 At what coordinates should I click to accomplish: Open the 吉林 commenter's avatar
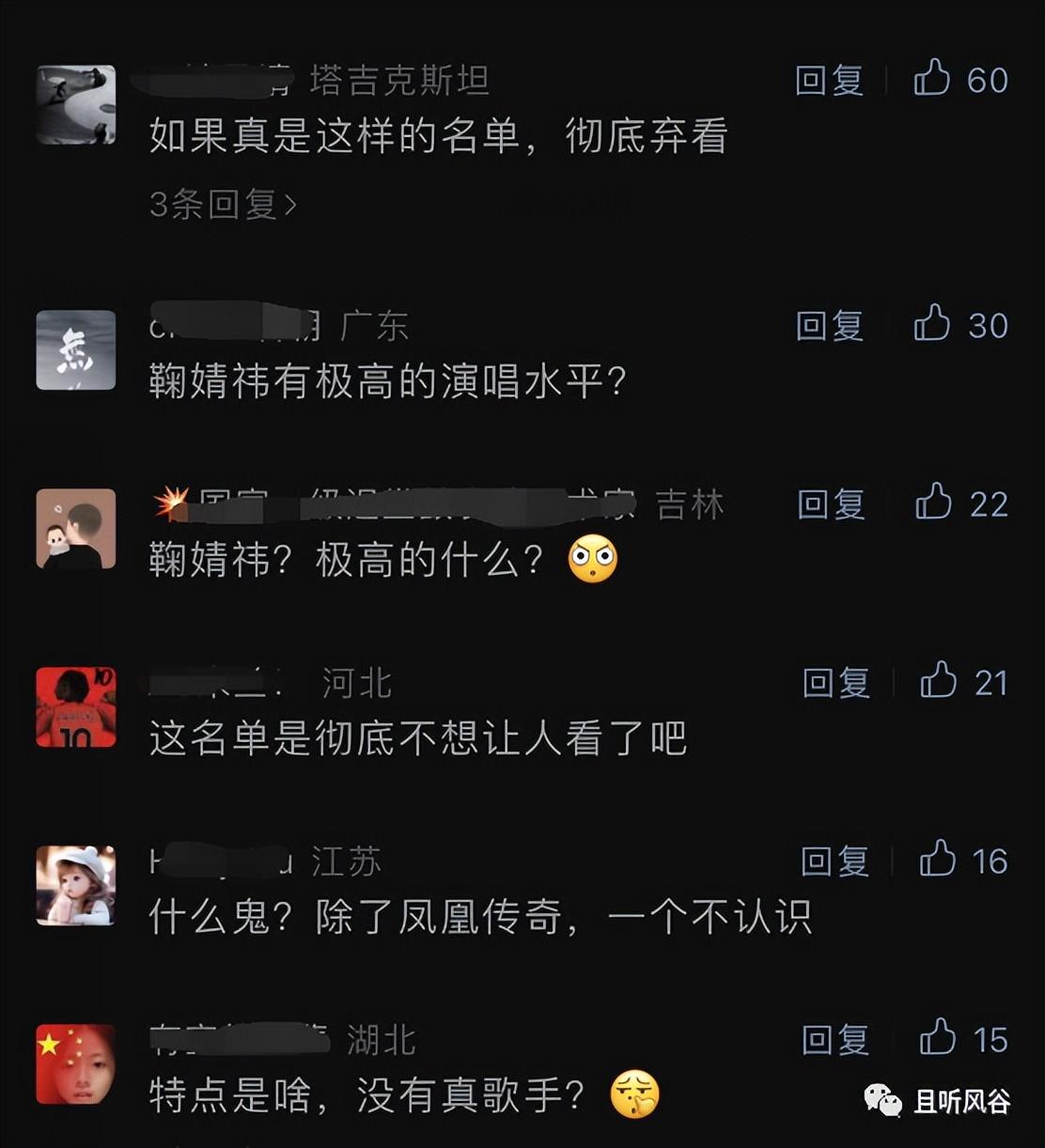point(76,529)
